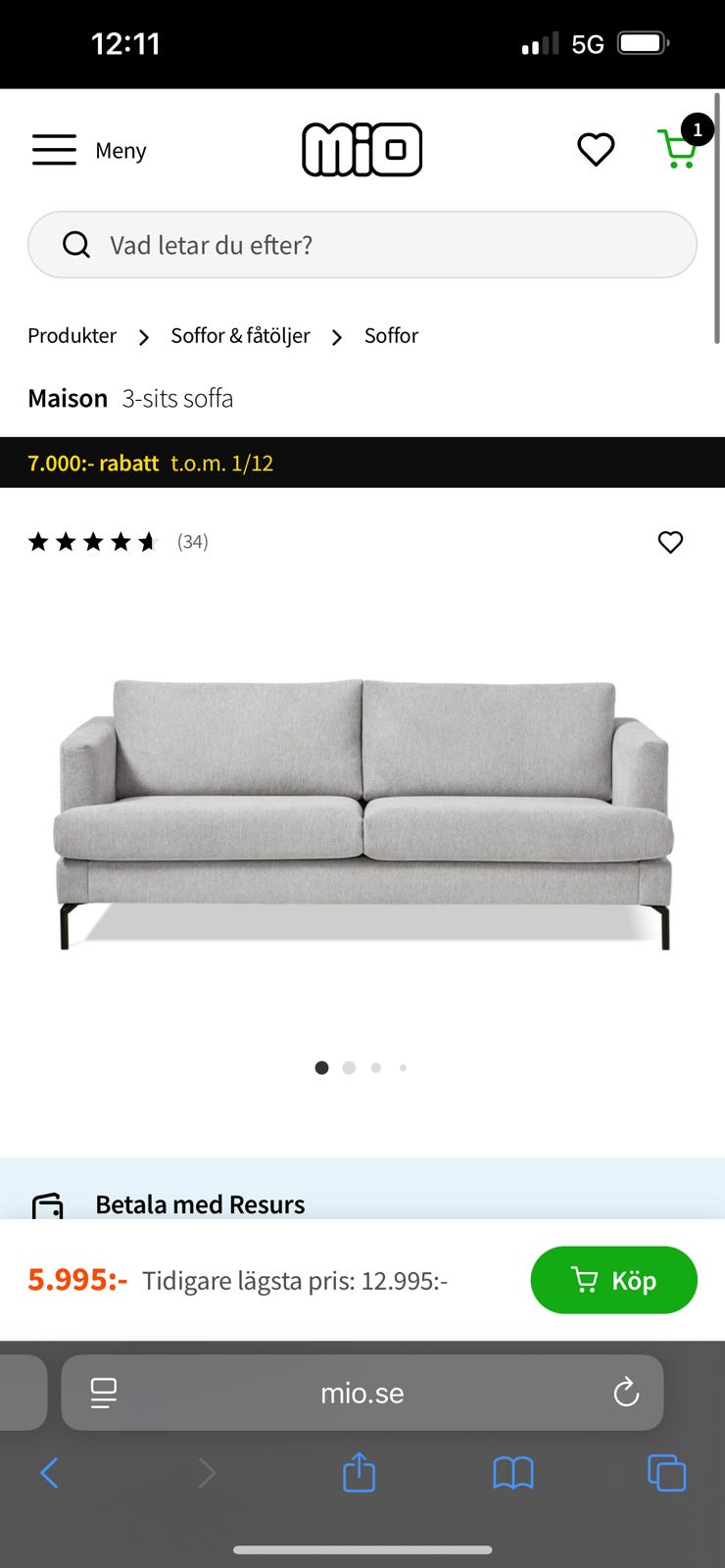Open Safari page settings menu
The width and height of the screenshot is (725, 1568).
click(104, 1393)
